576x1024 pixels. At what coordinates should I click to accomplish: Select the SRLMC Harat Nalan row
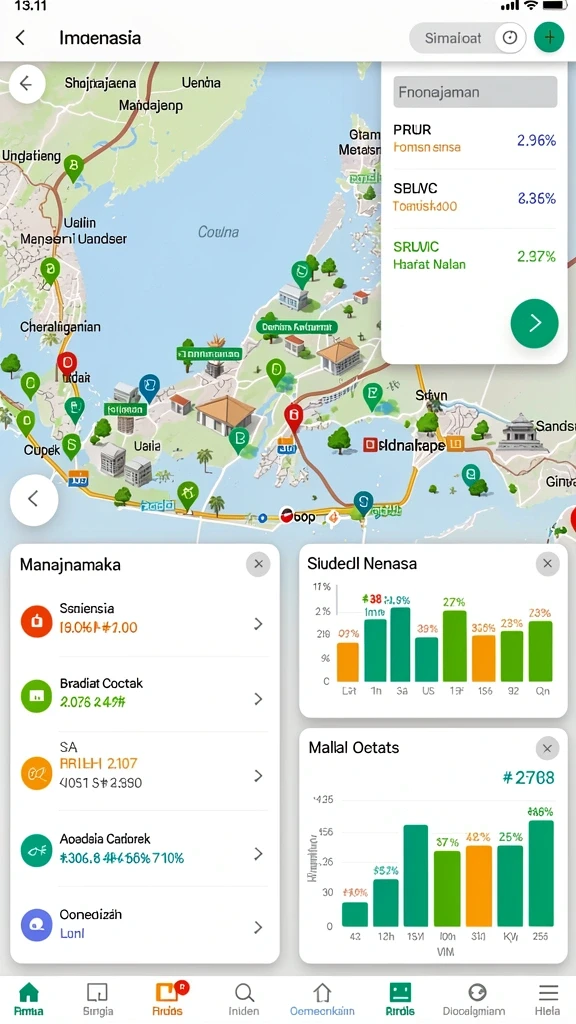(x=475, y=256)
